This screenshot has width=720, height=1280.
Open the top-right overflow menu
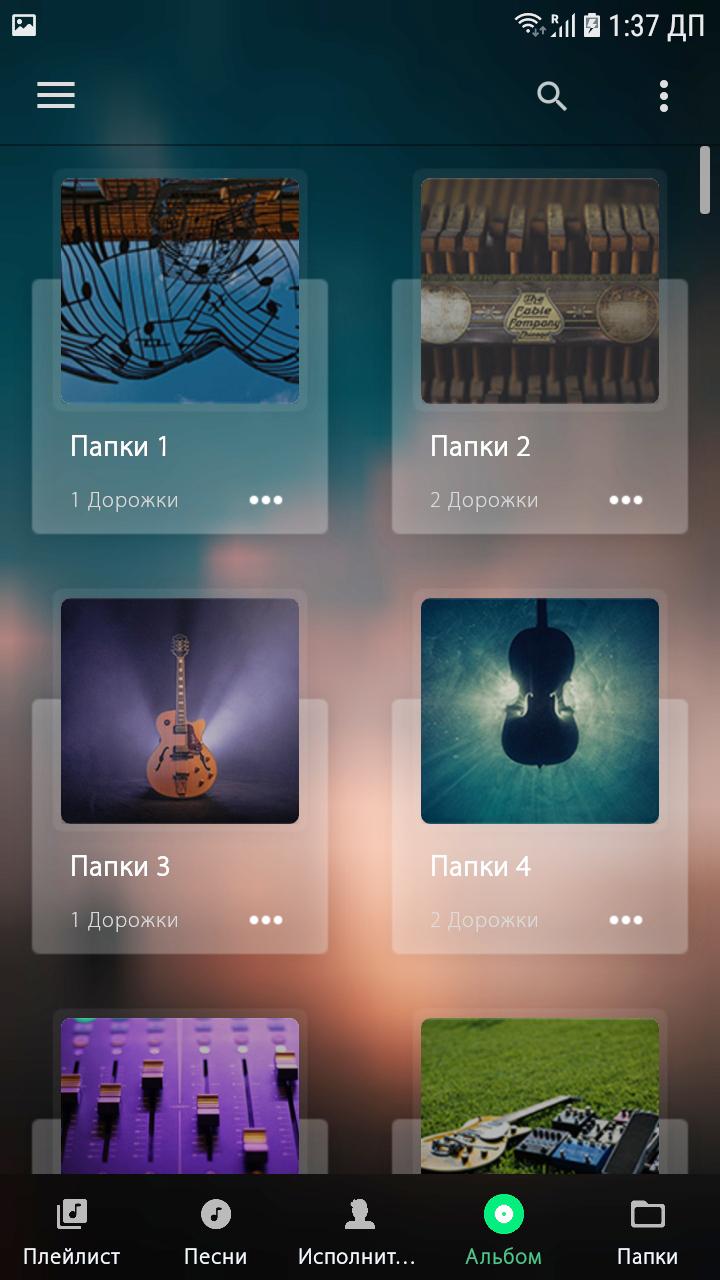pos(663,96)
